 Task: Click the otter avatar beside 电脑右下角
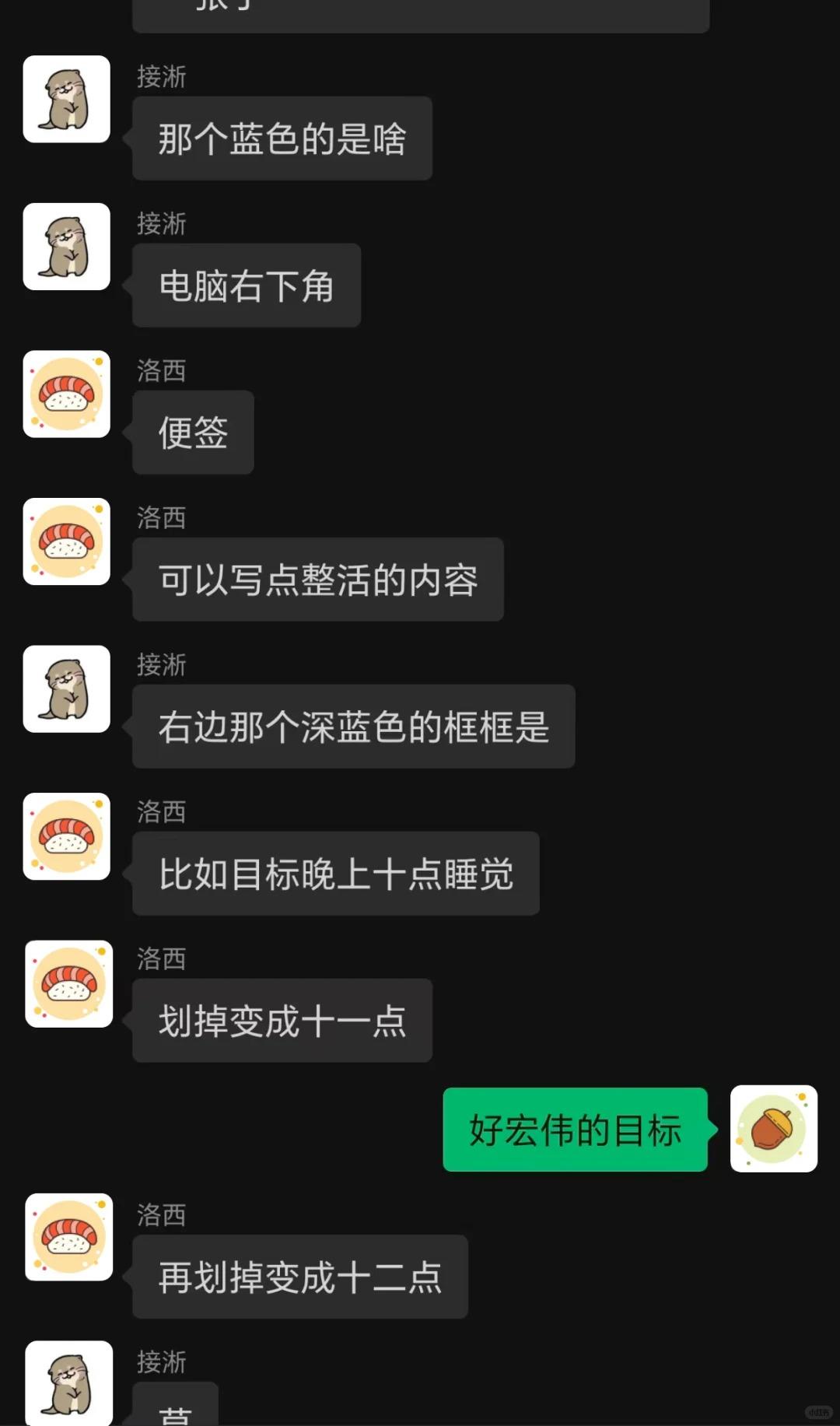click(x=66, y=247)
